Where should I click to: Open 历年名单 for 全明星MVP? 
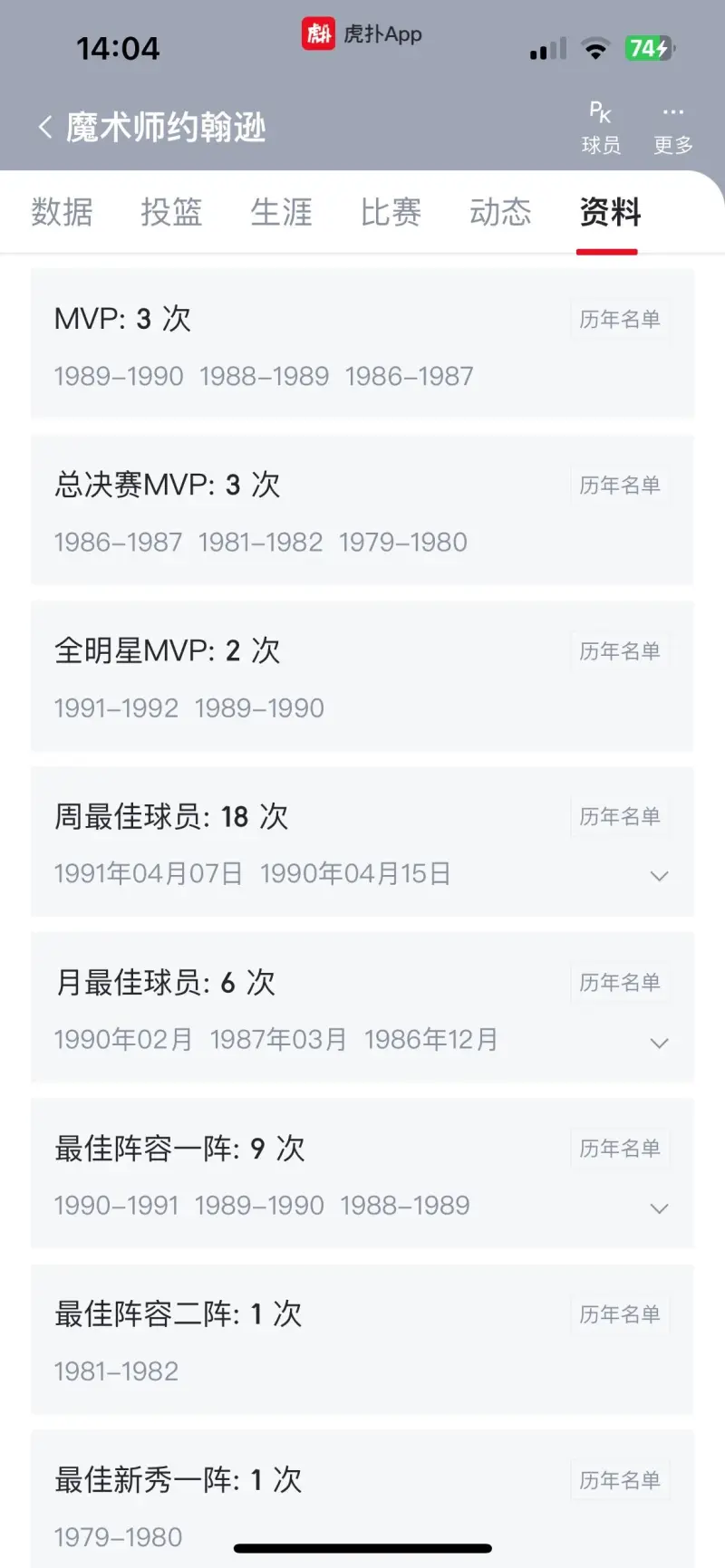620,650
